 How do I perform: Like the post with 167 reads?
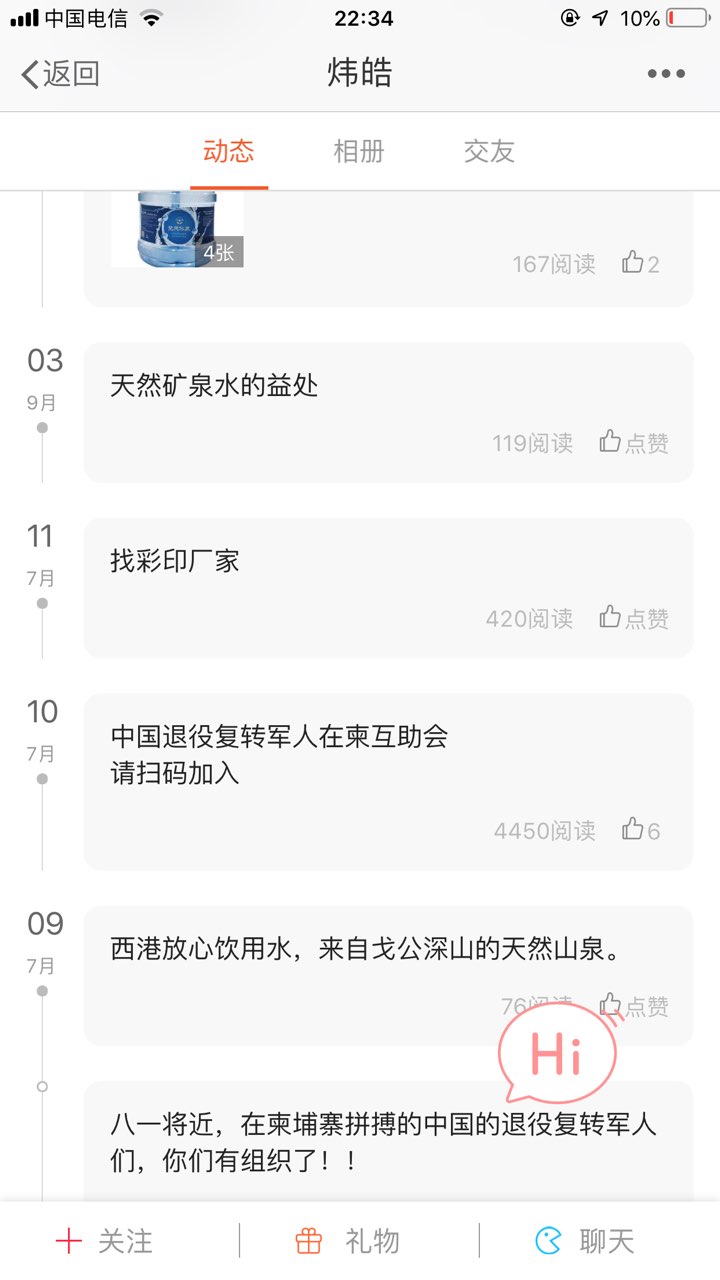[x=640, y=264]
